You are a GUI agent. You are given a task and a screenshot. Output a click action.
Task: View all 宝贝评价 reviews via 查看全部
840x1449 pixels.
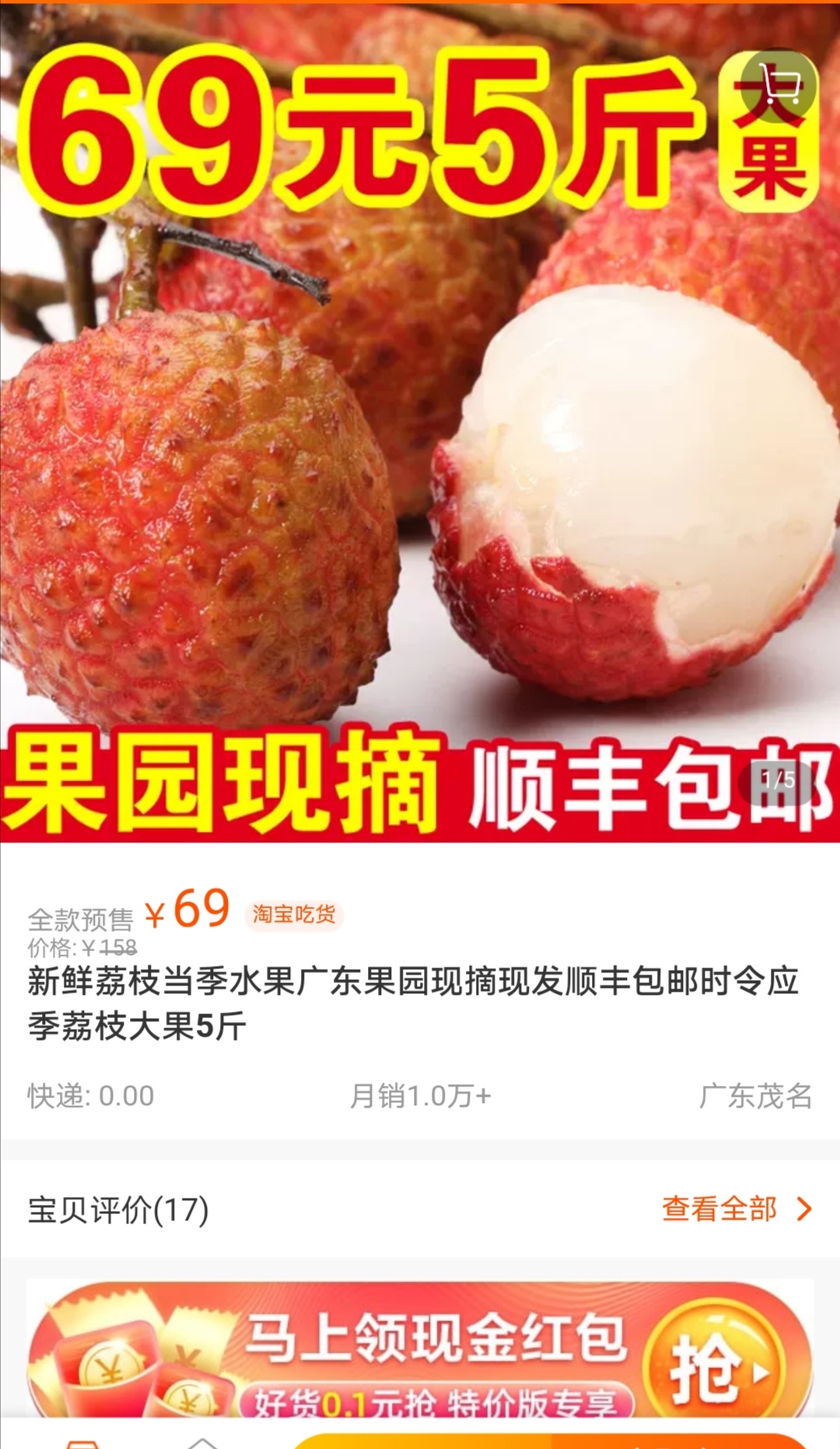736,1209
